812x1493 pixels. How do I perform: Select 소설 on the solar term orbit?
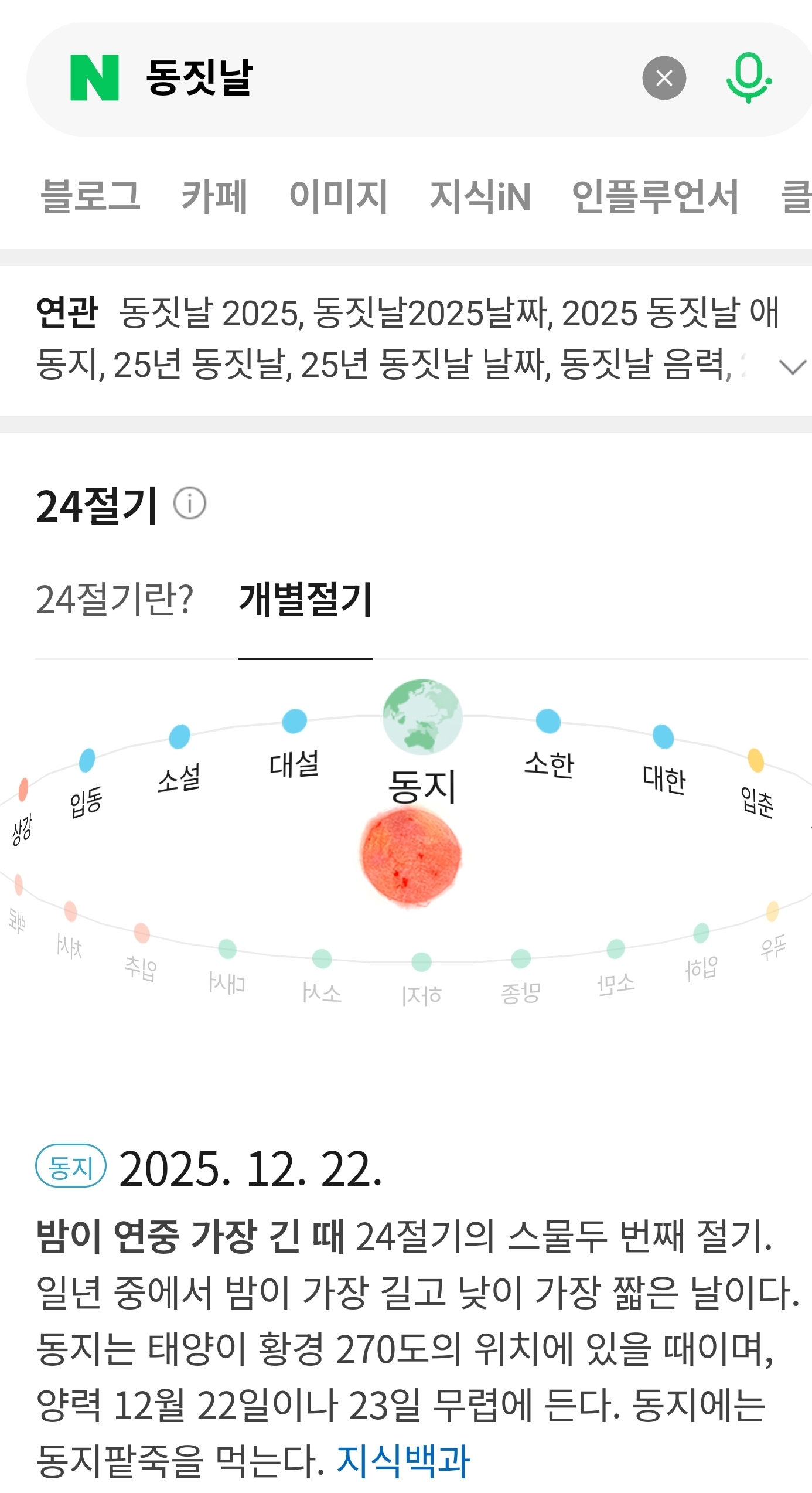179,762
